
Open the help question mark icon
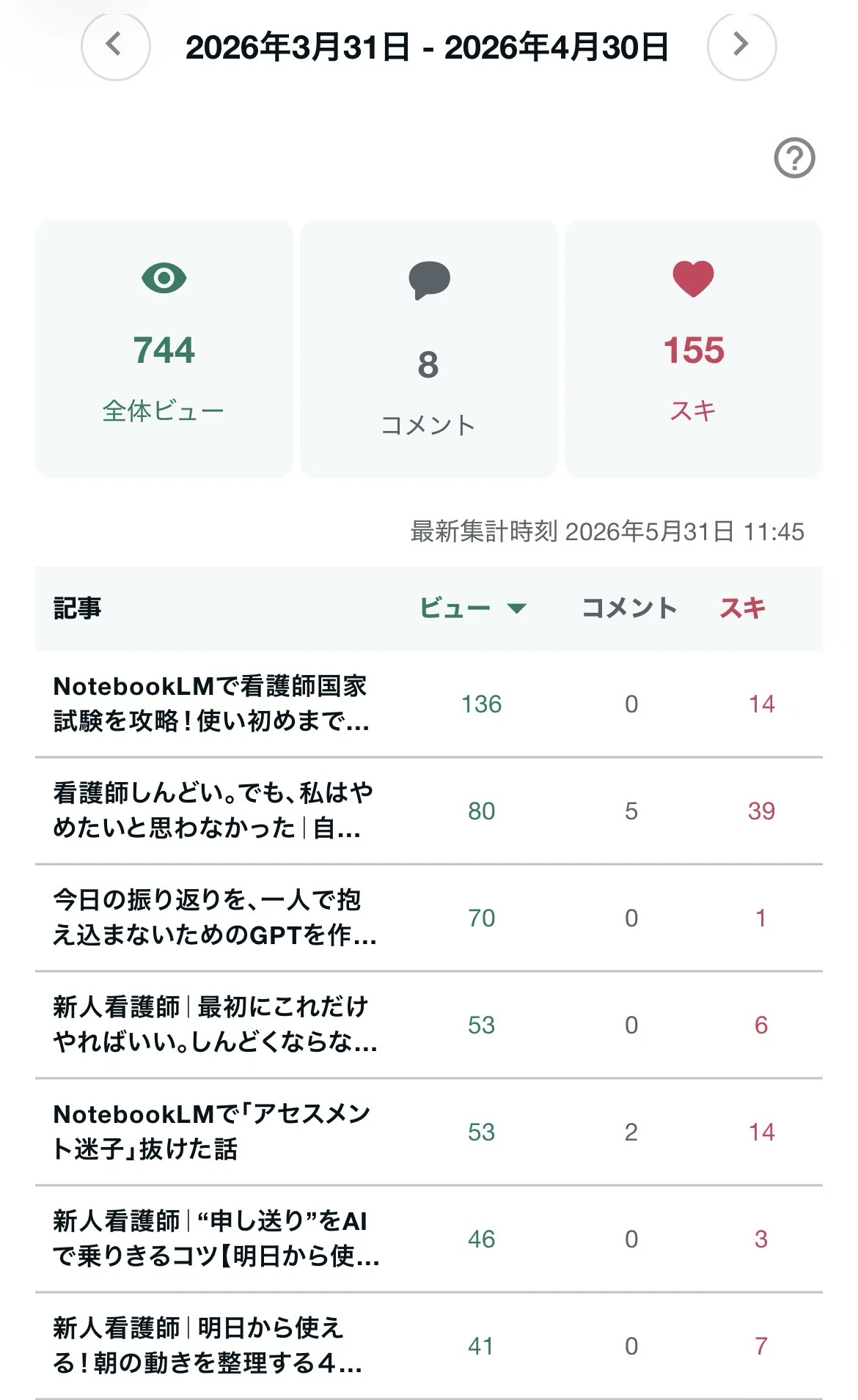pos(794,158)
